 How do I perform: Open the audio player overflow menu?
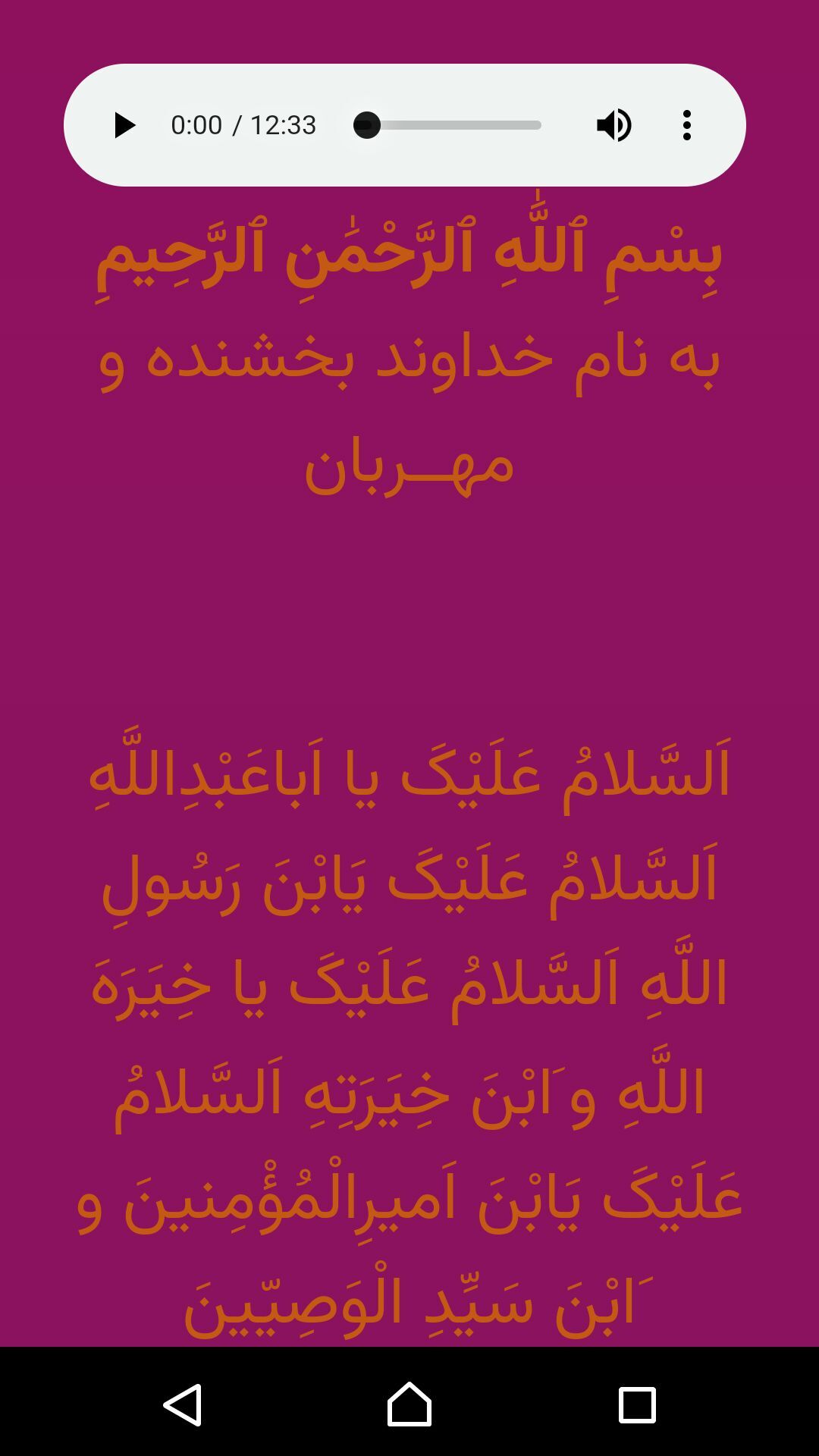coord(687,125)
